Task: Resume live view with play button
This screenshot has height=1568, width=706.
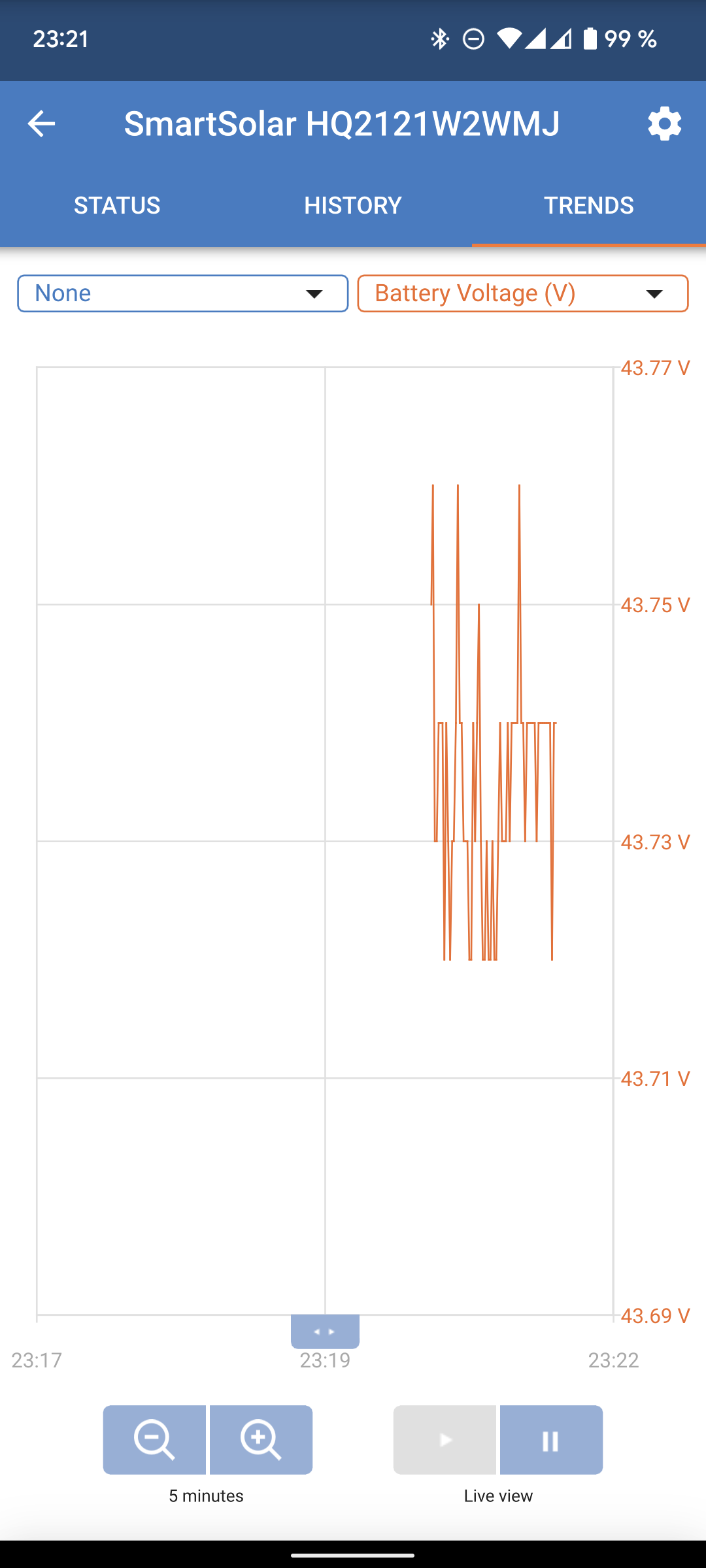Action: 445,1440
